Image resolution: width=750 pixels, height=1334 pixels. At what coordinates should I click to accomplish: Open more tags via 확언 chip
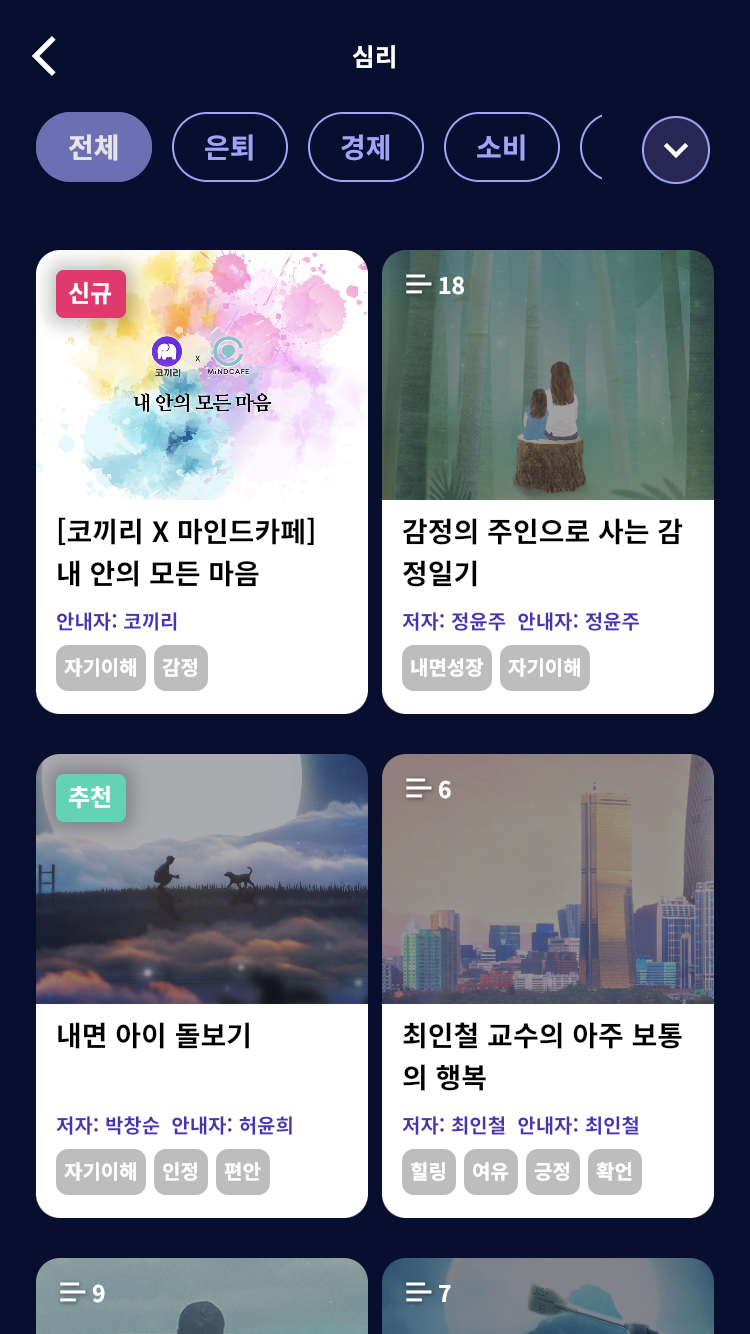pyautogui.click(x=614, y=1171)
